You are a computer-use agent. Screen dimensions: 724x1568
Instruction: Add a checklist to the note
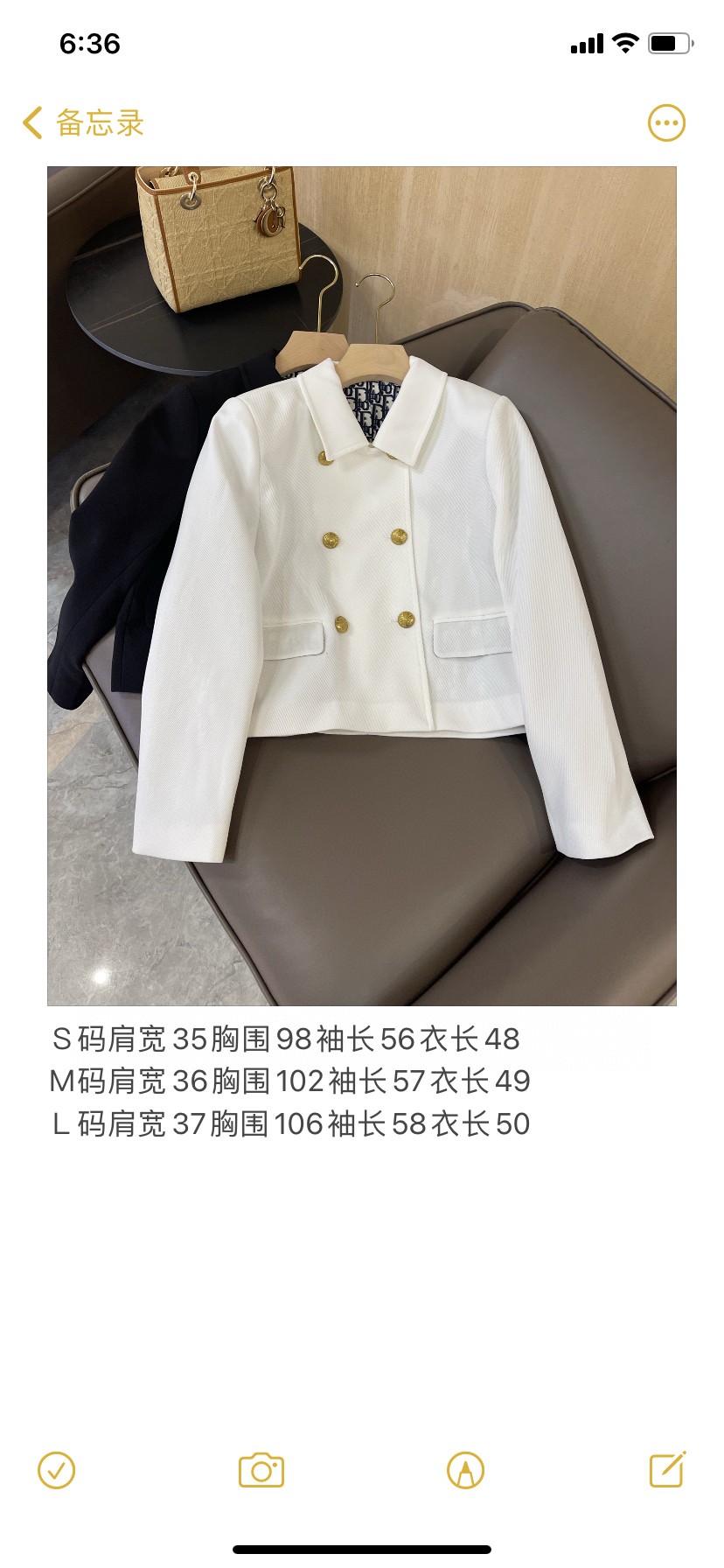pyautogui.click(x=57, y=1470)
